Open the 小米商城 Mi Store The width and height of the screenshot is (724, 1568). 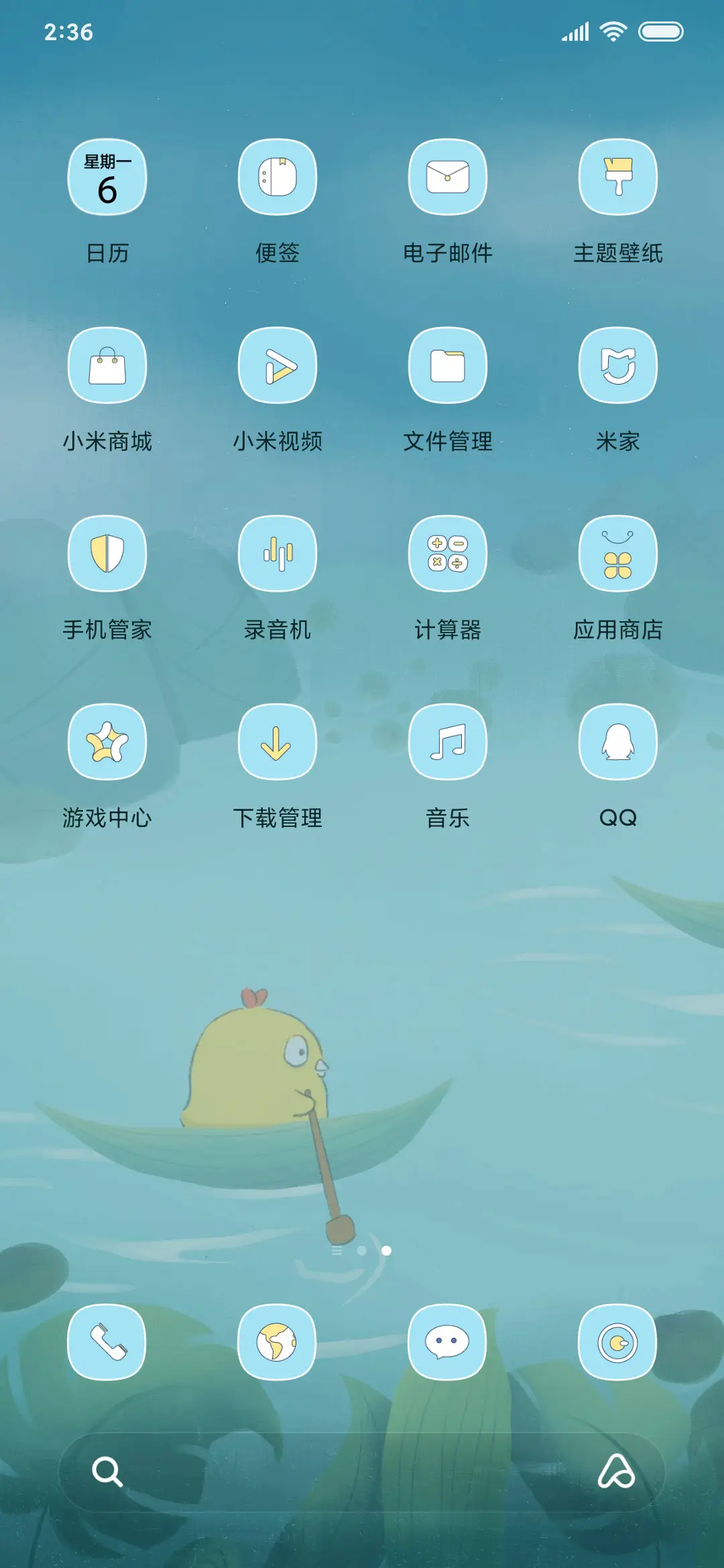coord(107,365)
